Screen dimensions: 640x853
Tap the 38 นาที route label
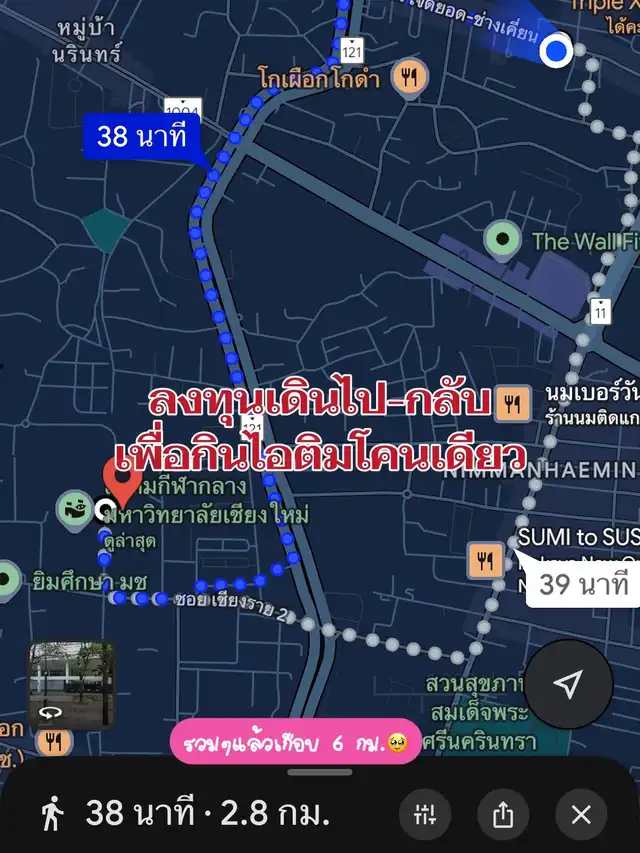coord(142,136)
